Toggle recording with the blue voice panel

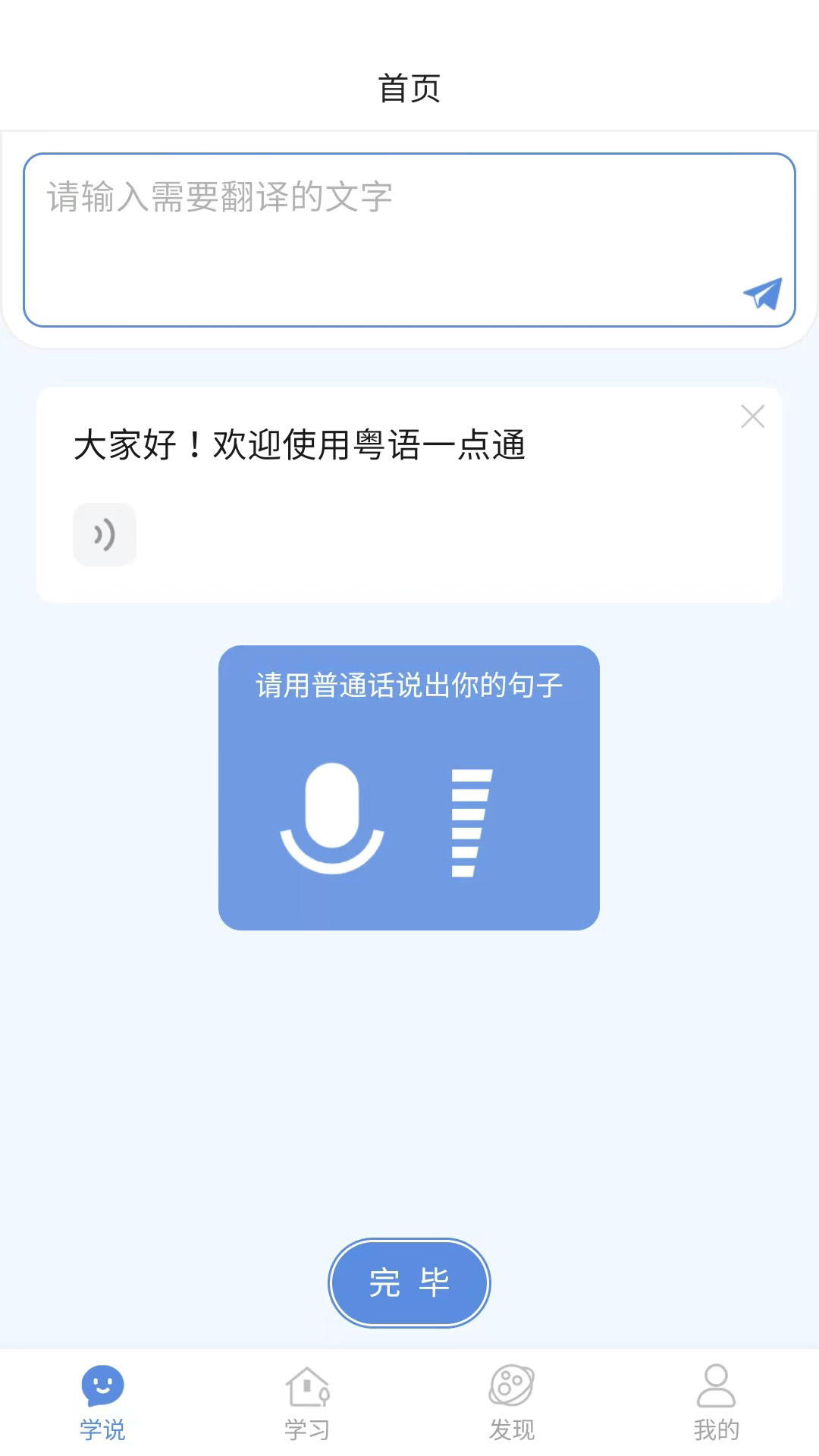(x=409, y=787)
